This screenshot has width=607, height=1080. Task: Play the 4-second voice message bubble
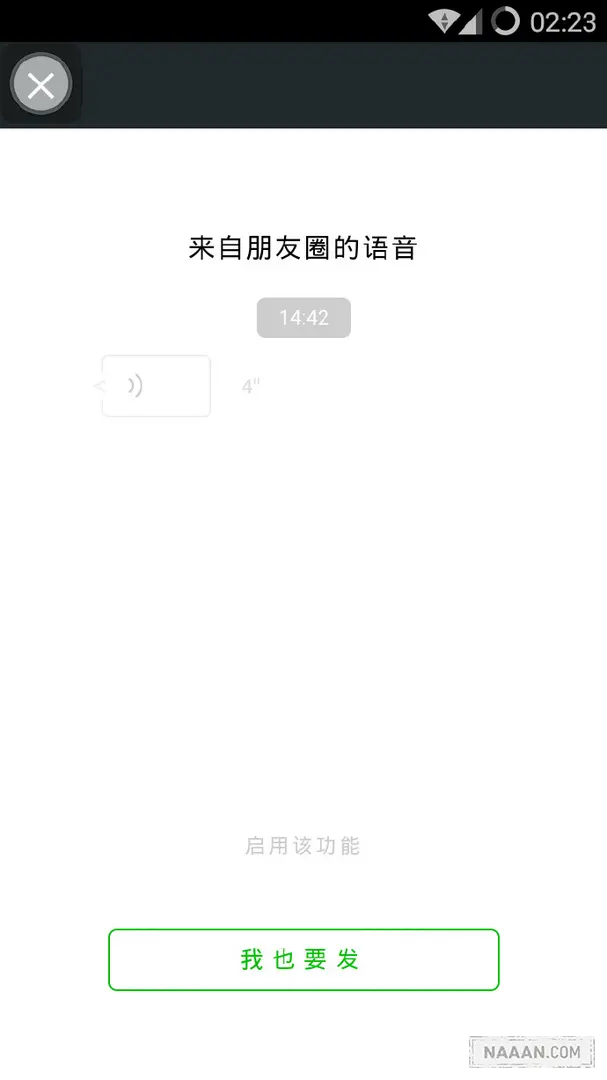click(x=156, y=386)
